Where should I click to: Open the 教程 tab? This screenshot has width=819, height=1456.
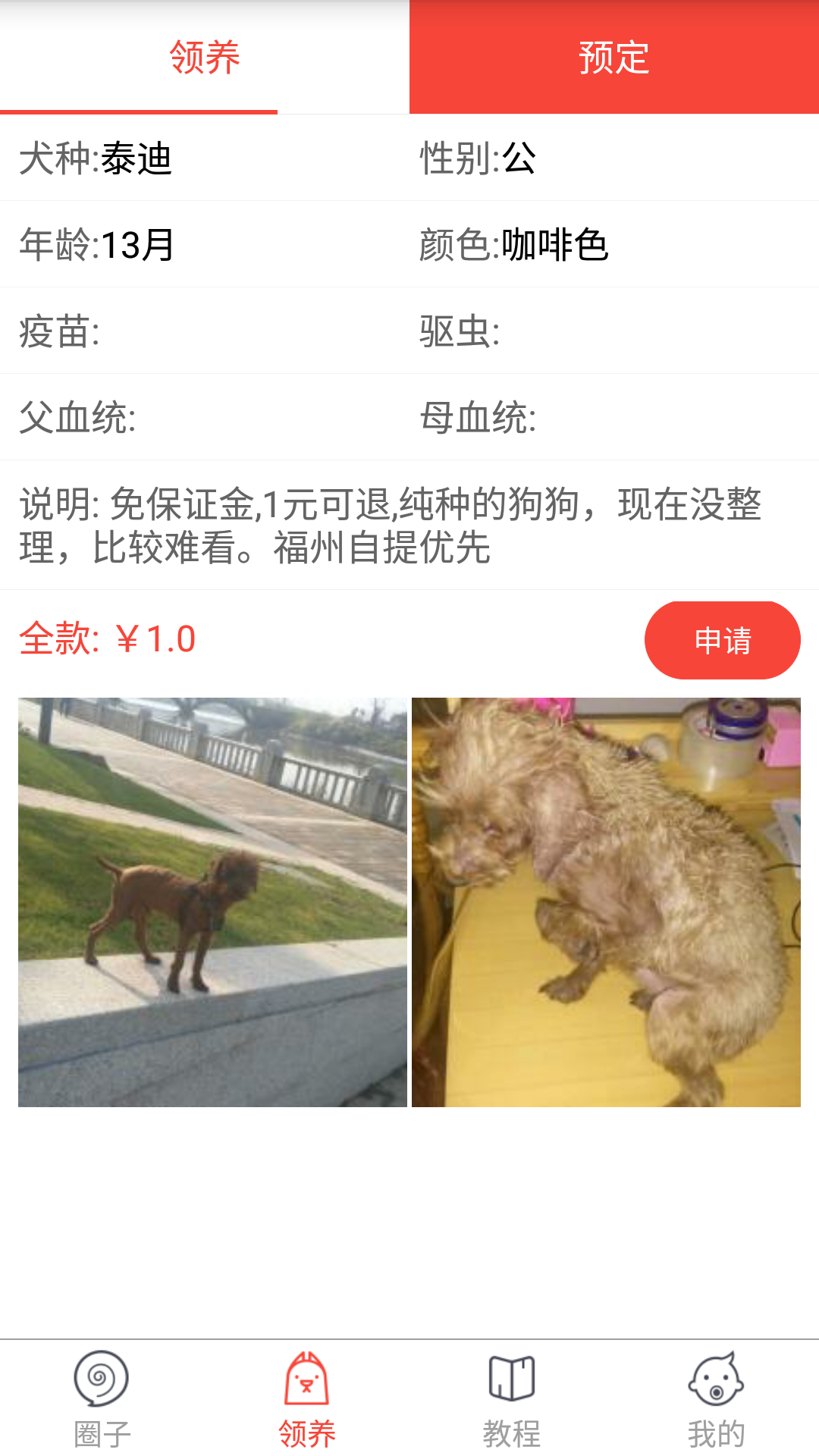512,1399
